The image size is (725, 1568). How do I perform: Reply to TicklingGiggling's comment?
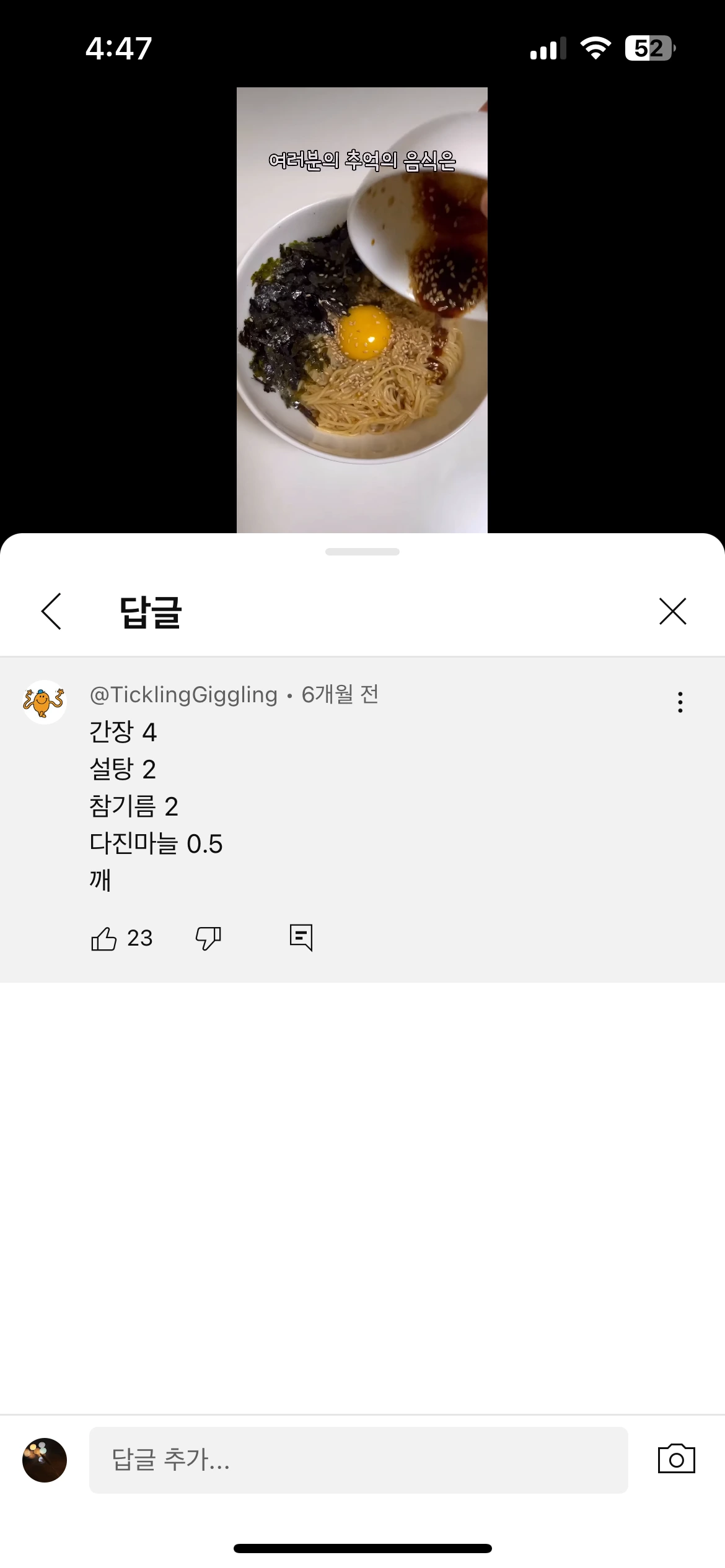tap(301, 938)
